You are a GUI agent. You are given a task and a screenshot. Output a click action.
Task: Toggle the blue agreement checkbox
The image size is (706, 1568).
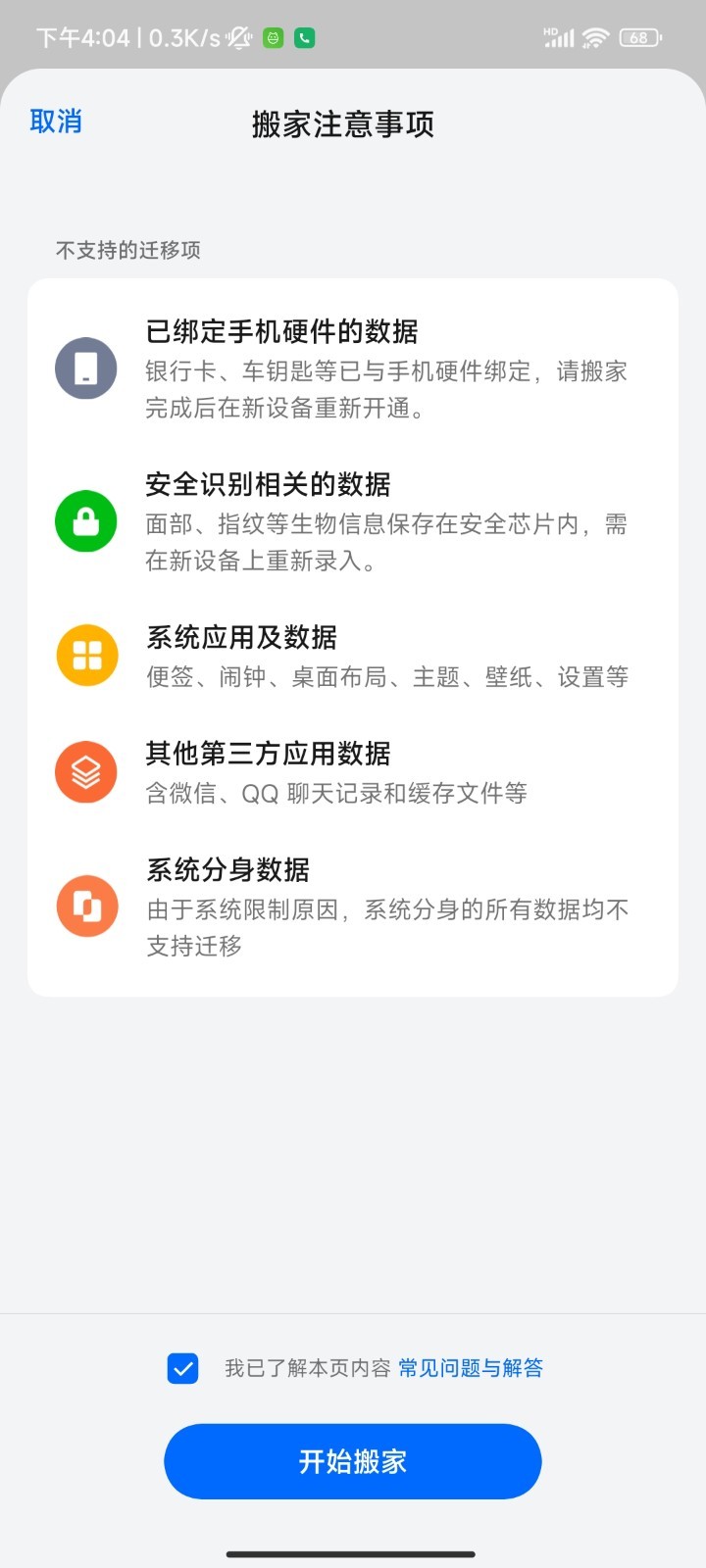point(182,1367)
